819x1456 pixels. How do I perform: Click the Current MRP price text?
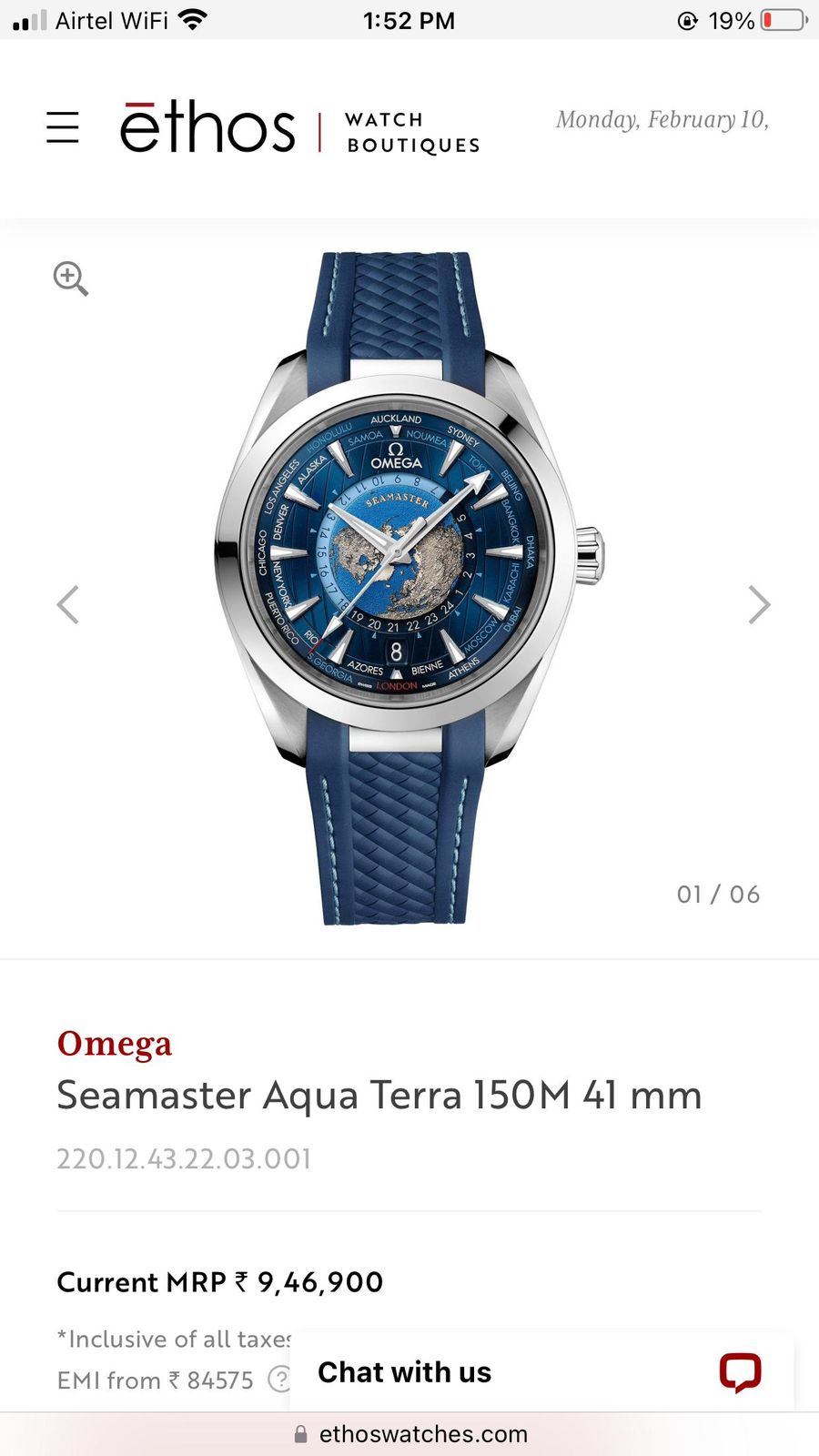219,1282
